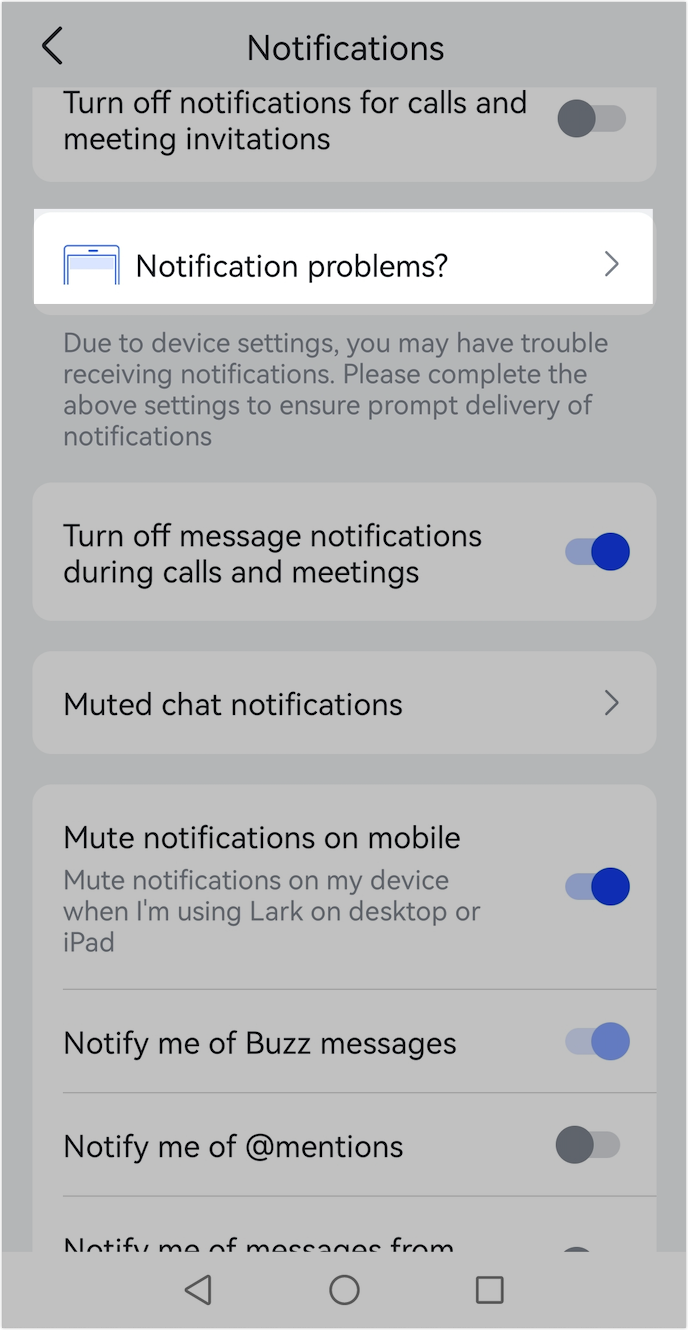Screen dimensions: 688x1330
Task: Open recent apps from navigation bar
Action: (489, 1290)
